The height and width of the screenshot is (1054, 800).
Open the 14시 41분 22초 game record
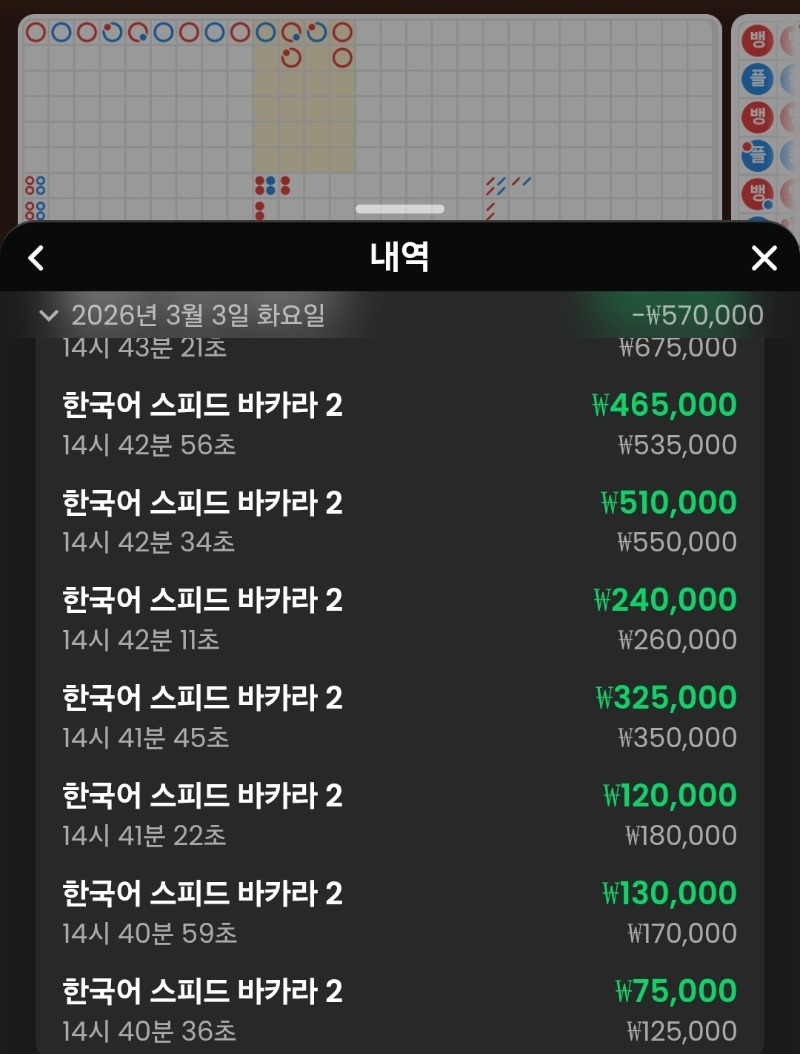[x=400, y=815]
